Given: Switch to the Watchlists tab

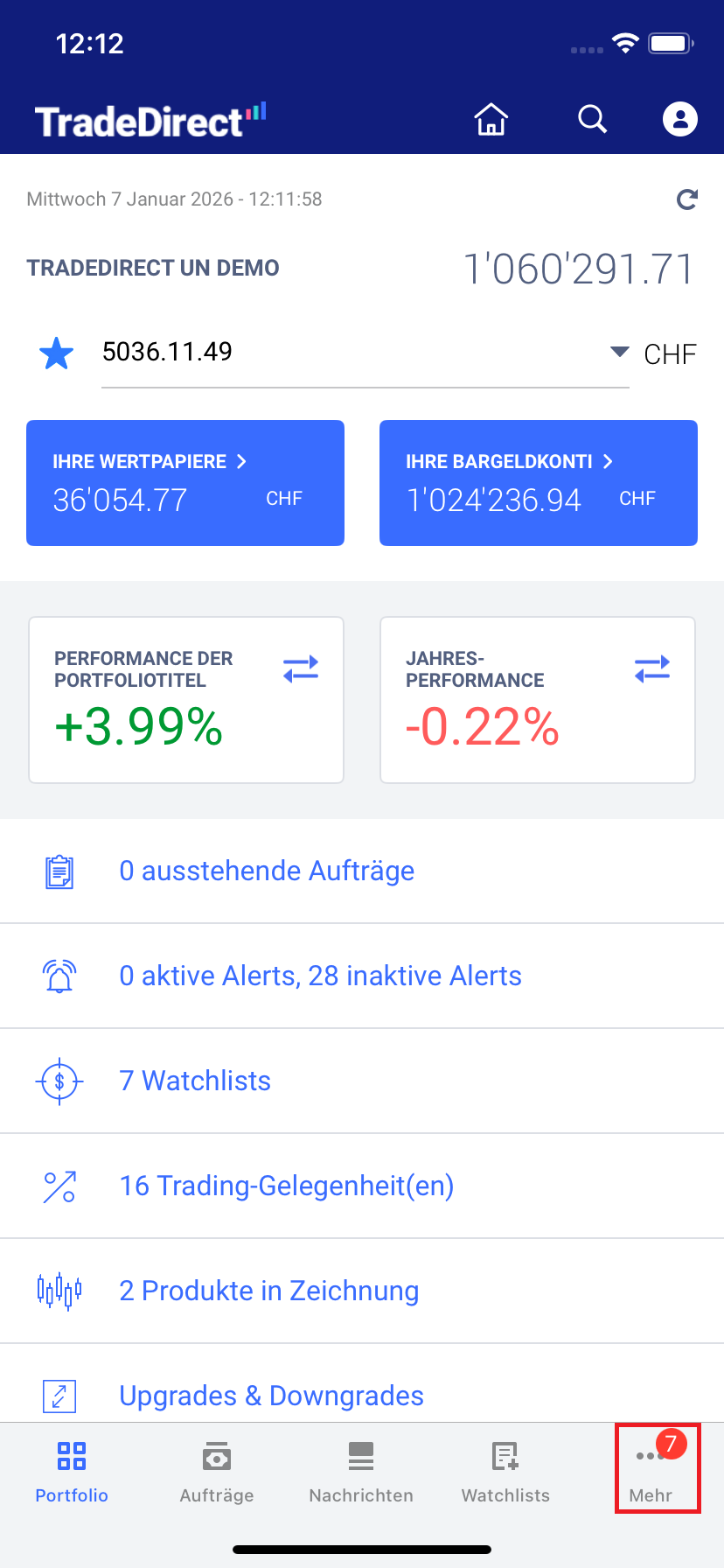Looking at the screenshot, I should 505,1472.
